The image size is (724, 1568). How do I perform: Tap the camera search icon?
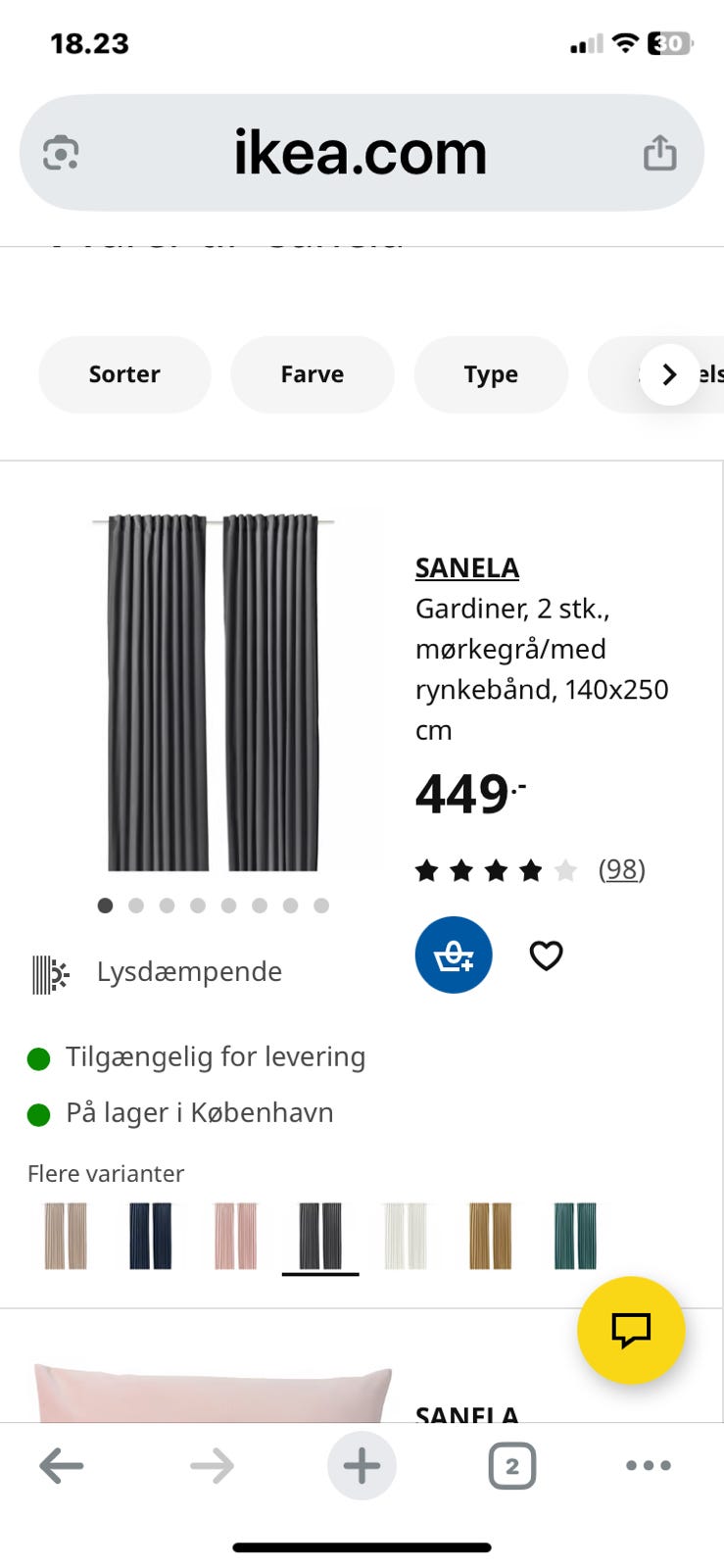pyautogui.click(x=61, y=152)
